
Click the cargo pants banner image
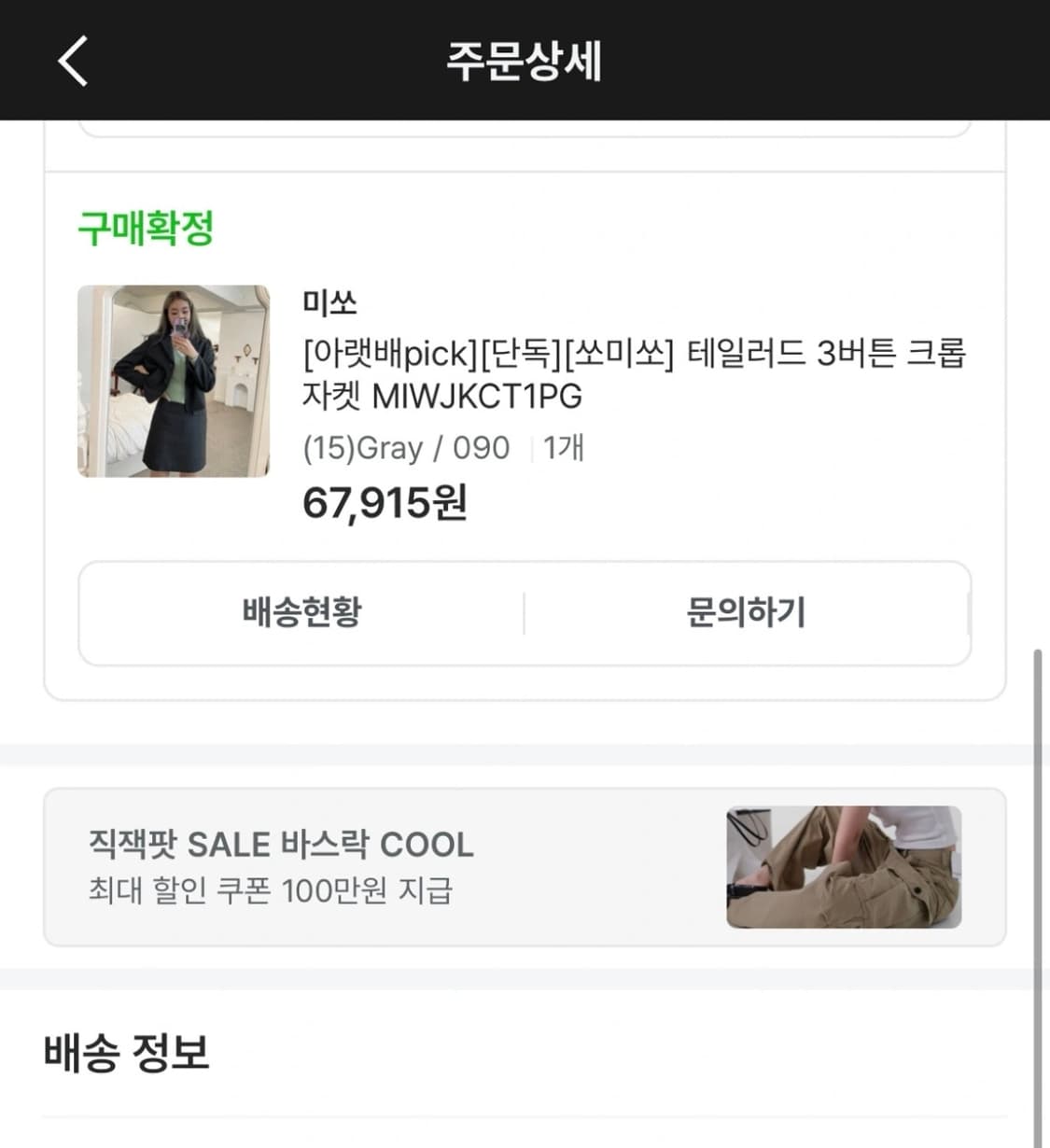pyautogui.click(x=843, y=868)
